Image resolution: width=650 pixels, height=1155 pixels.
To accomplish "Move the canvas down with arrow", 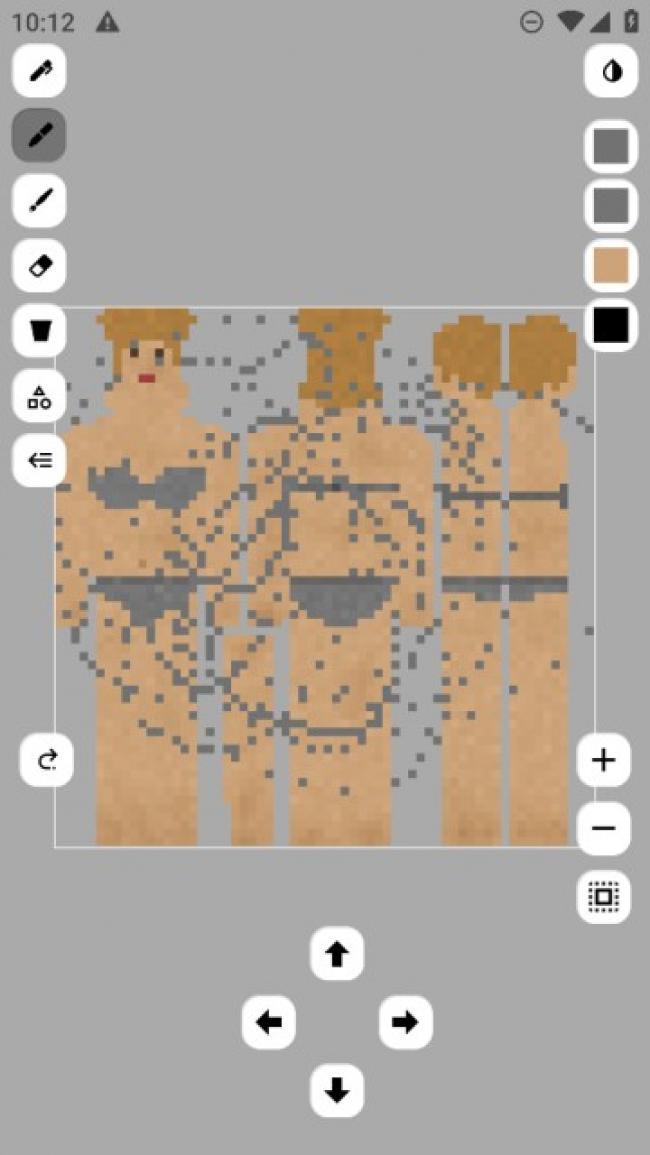I will pos(337,1090).
